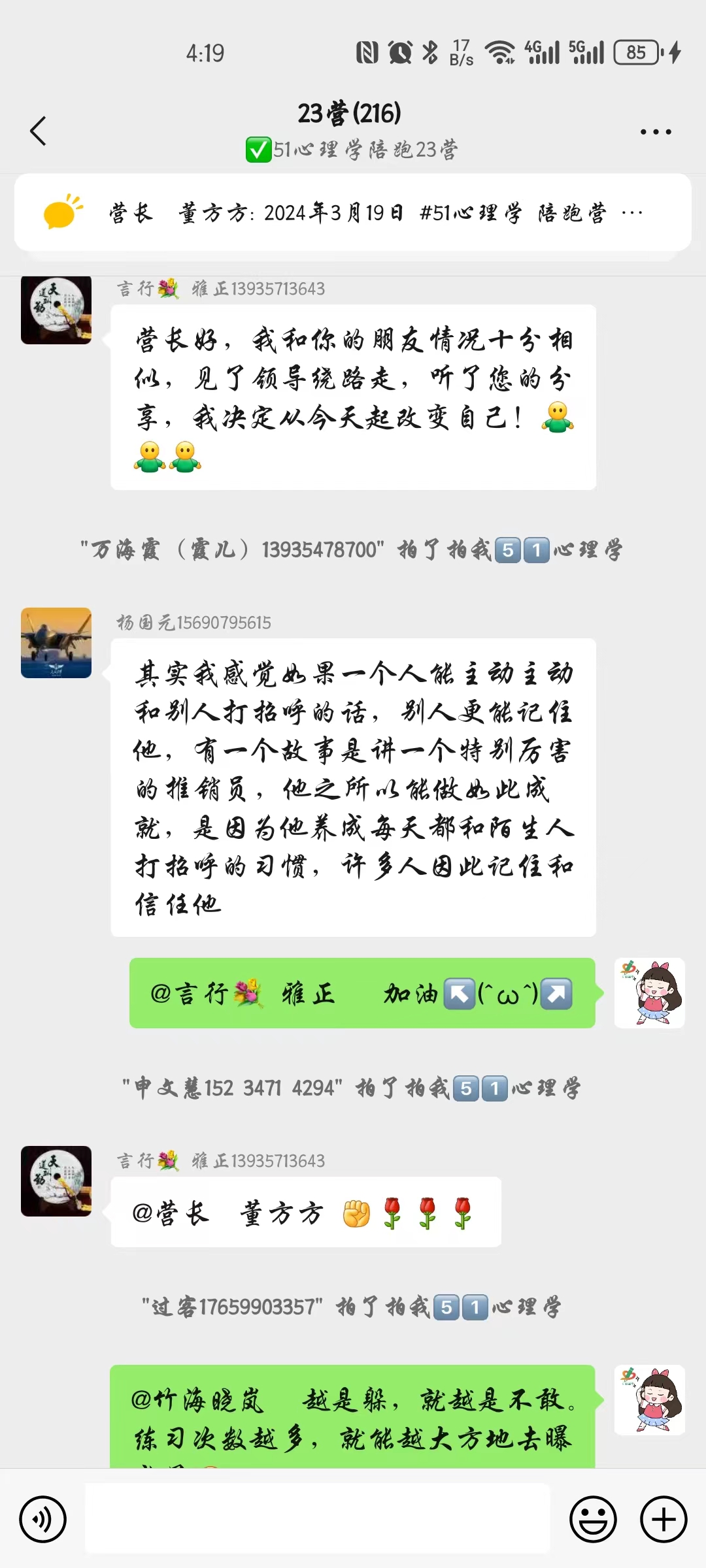Open 言行 雅正's avatar beside @营长 董方方 message

[x=56, y=1181]
